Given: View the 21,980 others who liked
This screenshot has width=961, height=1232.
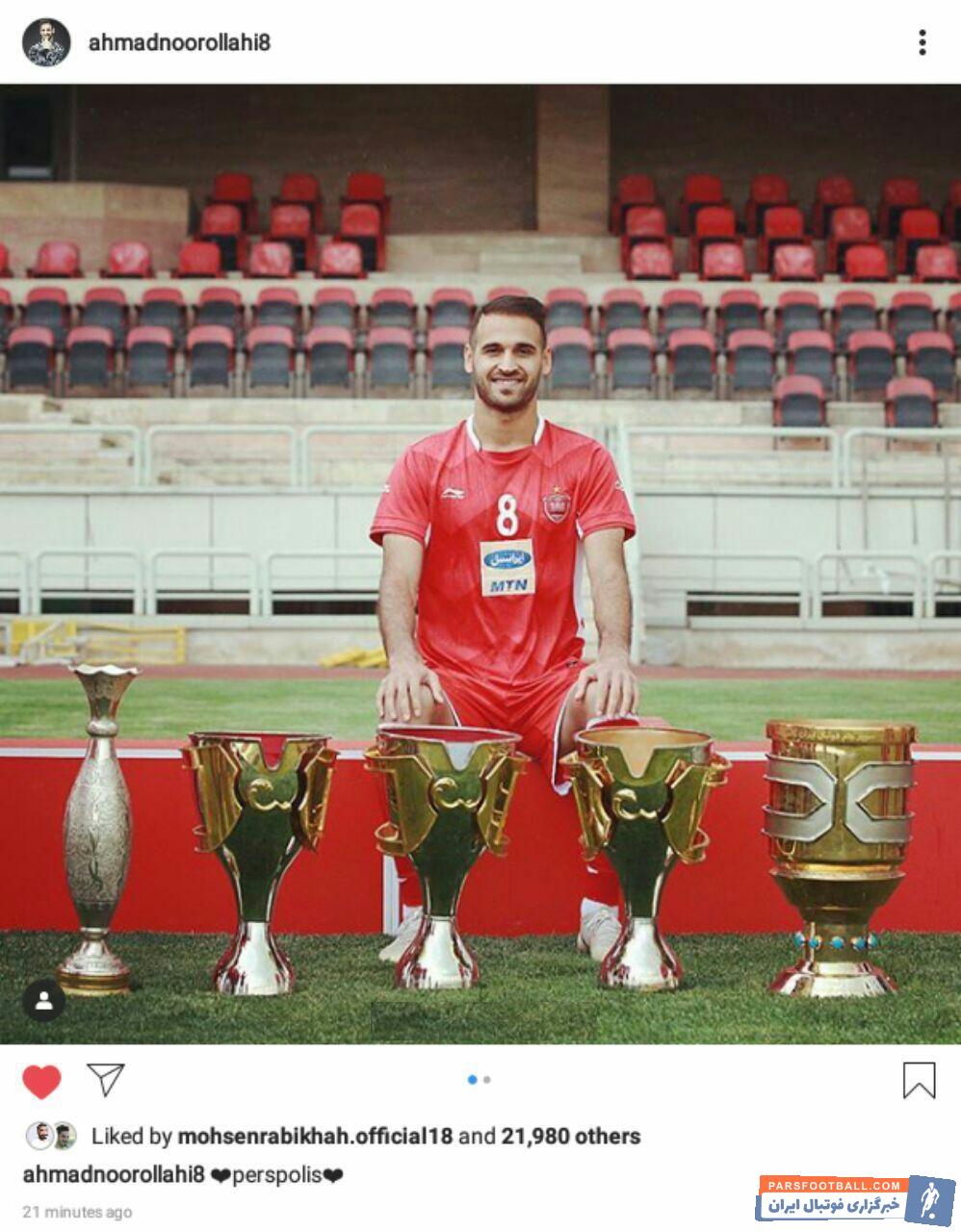Looking at the screenshot, I should 570,1136.
